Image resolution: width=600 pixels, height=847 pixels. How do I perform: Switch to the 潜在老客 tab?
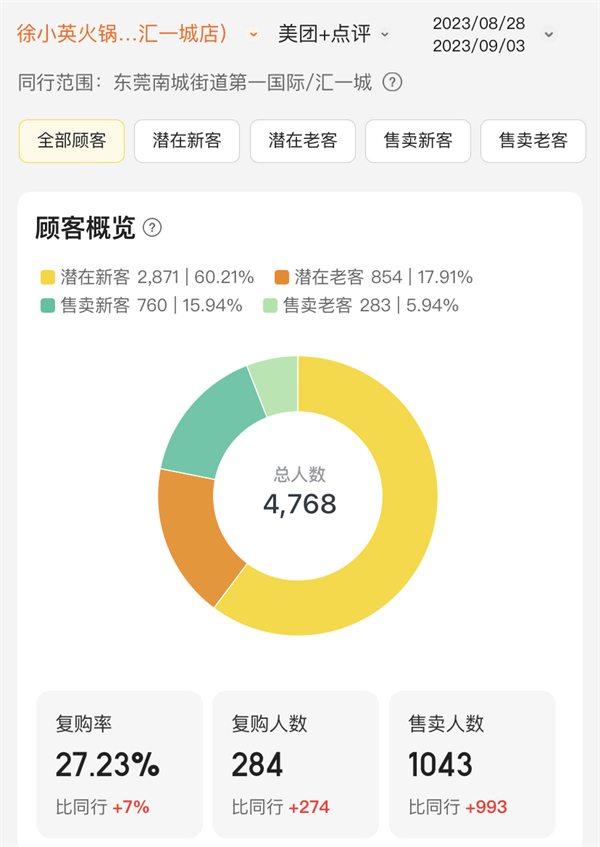(x=303, y=141)
